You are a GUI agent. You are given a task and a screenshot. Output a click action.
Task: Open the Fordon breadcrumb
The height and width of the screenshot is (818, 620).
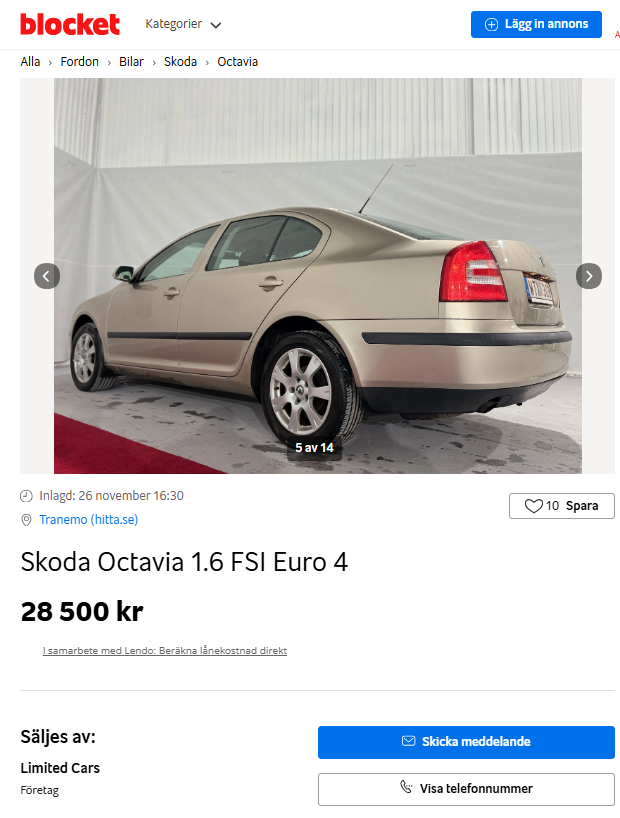80,62
